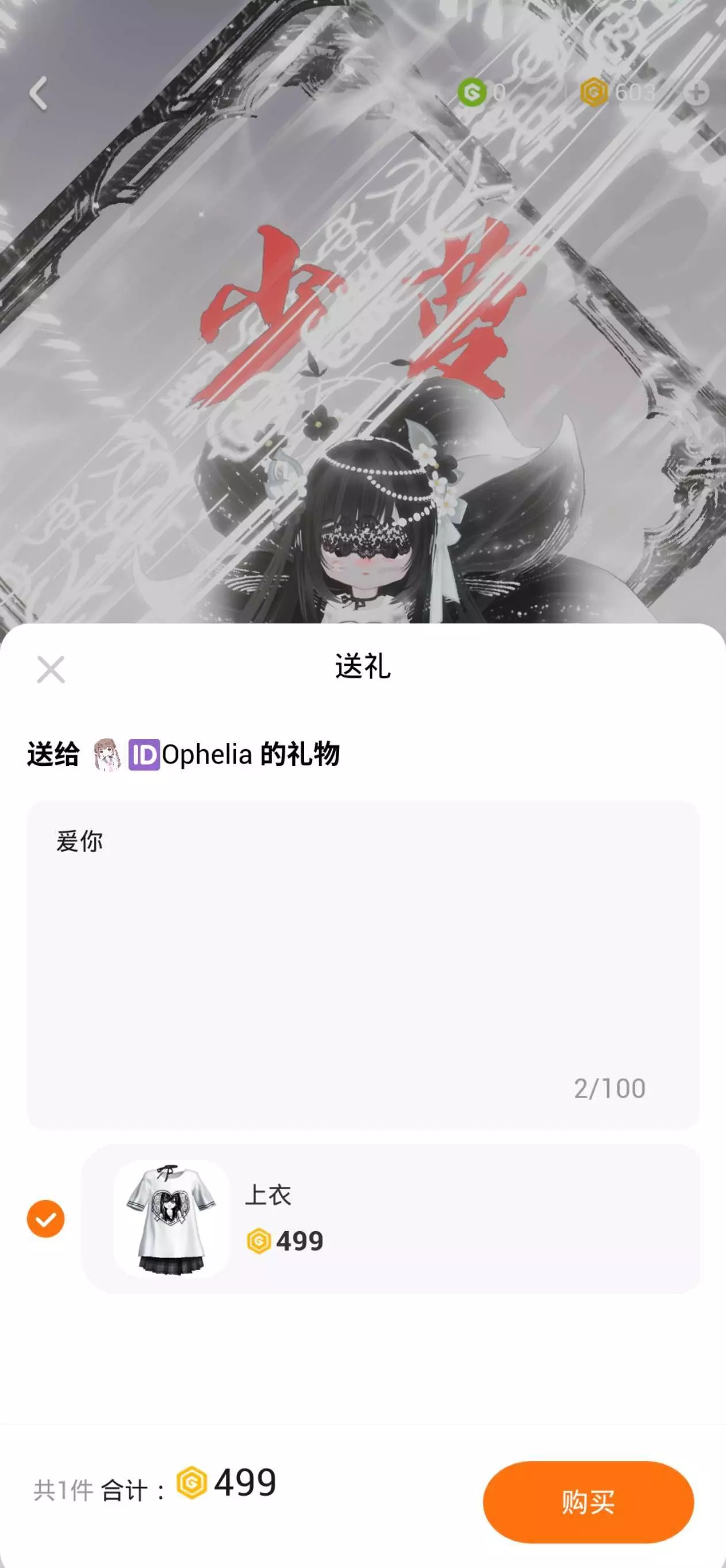Close the 送礼 gift sheet
The width and height of the screenshot is (726, 1568).
tap(51, 669)
